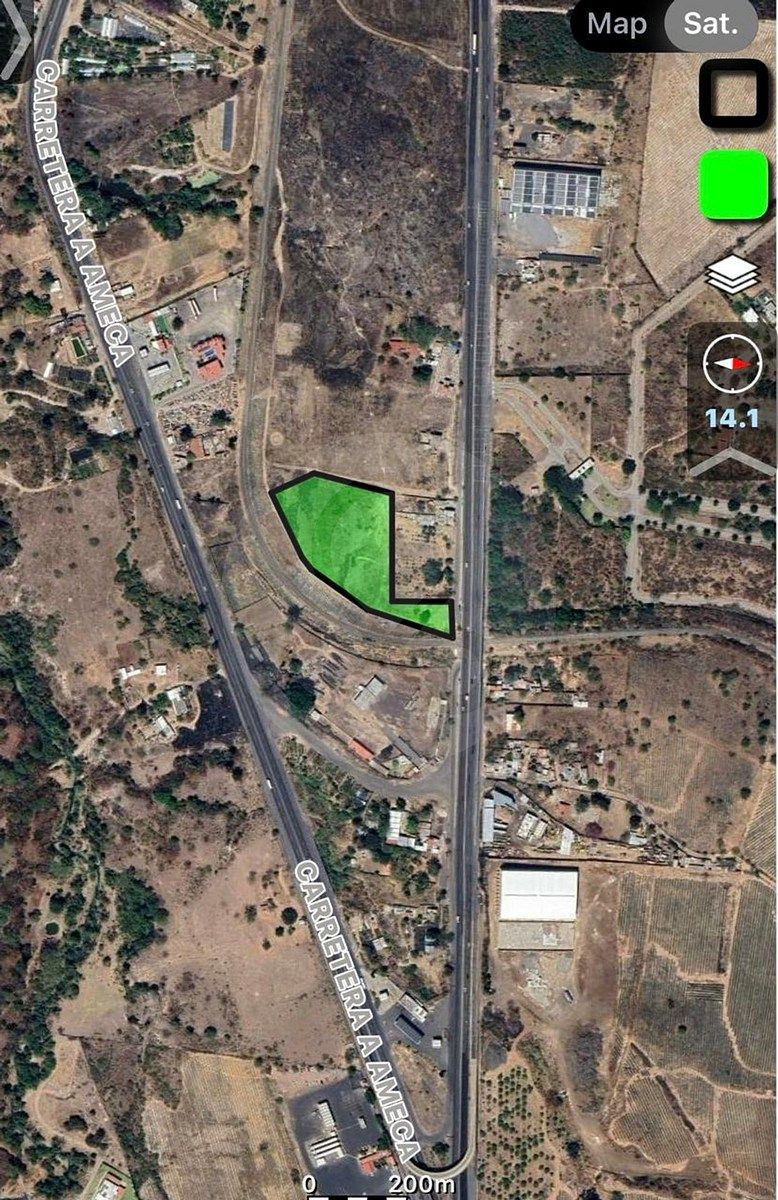Switch to Sat. satellite view

point(709,24)
